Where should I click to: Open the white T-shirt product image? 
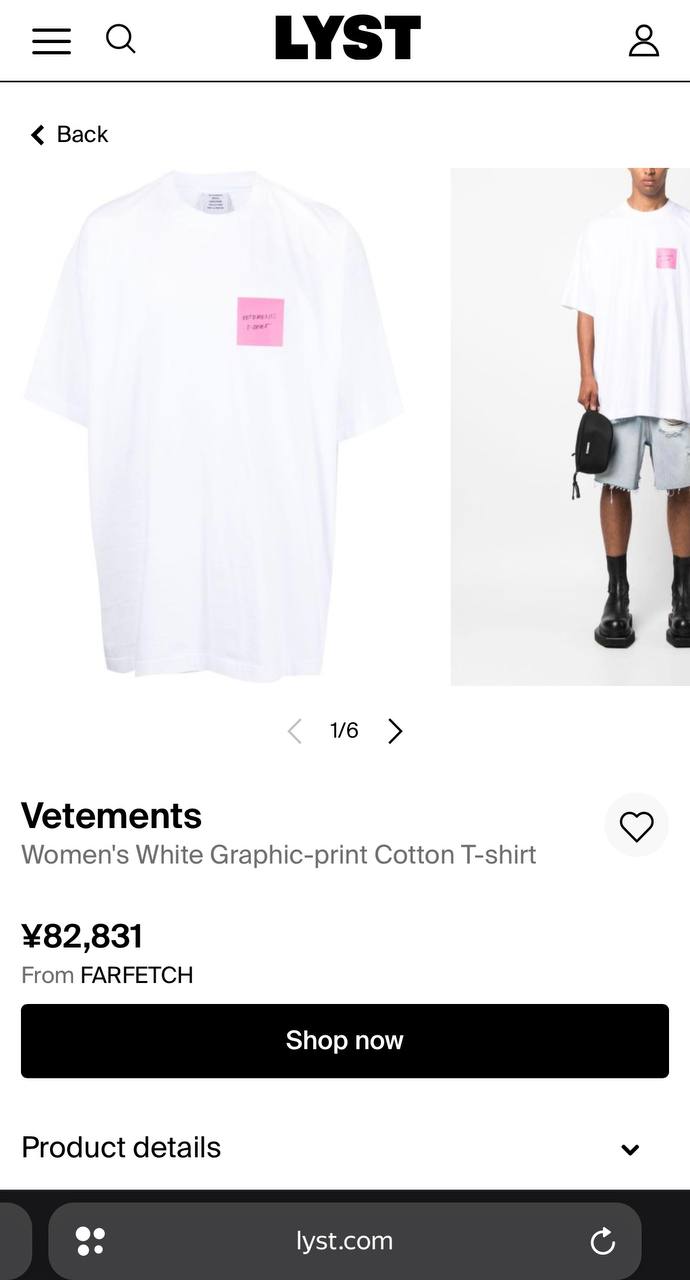tap(214, 427)
